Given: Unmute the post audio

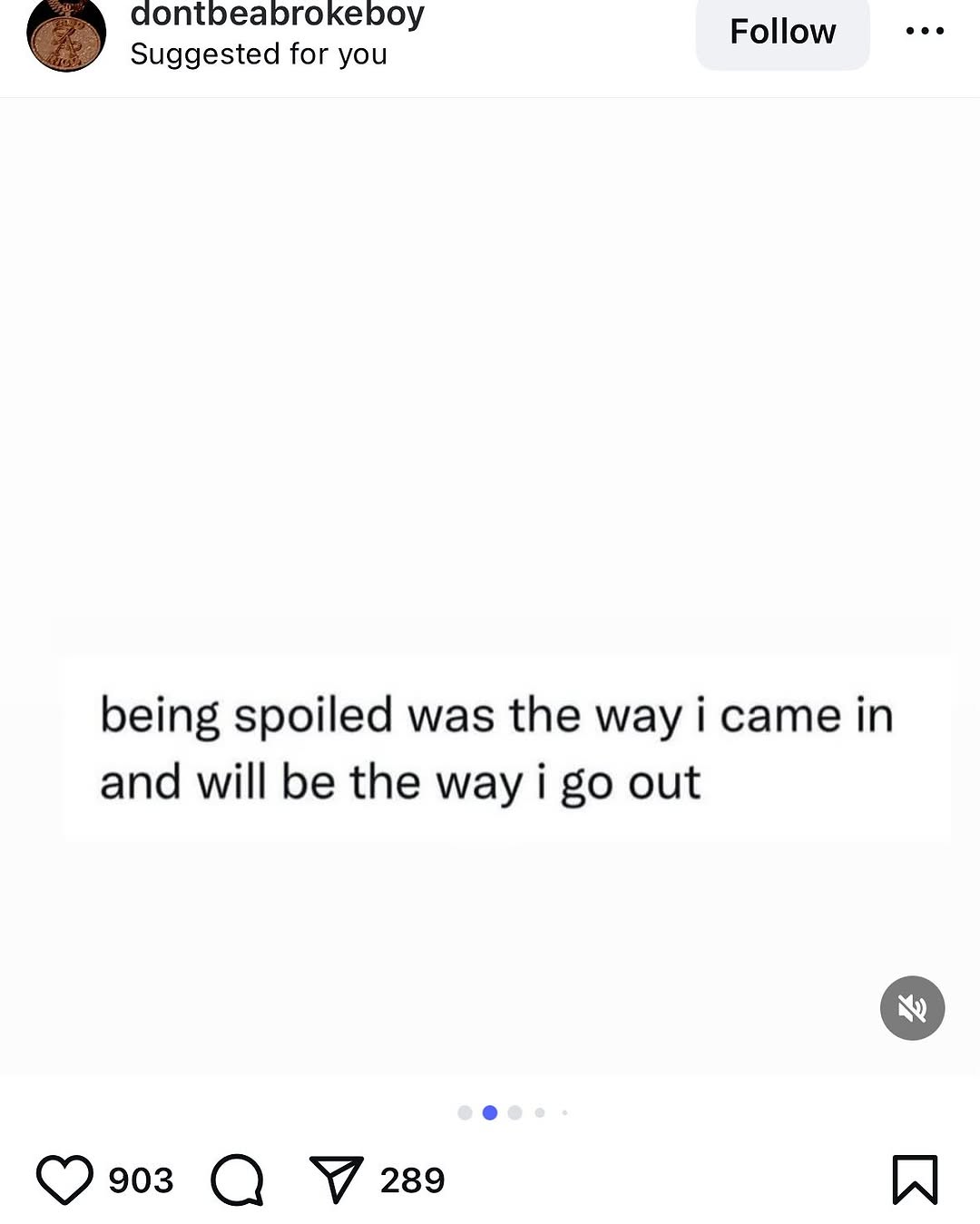Looking at the screenshot, I should [x=912, y=1007].
